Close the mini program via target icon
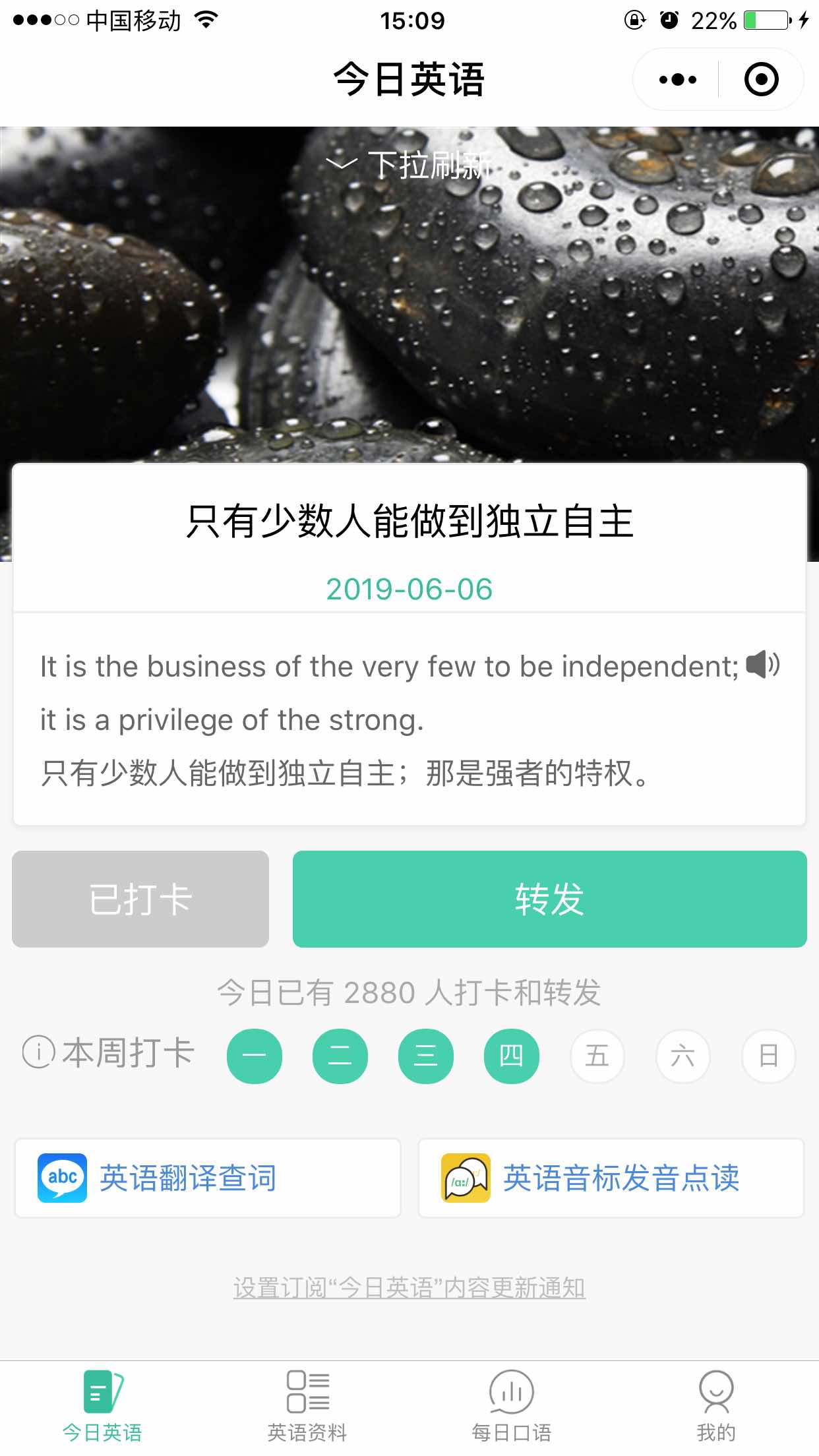This screenshot has height=1456, width=819. click(761, 80)
